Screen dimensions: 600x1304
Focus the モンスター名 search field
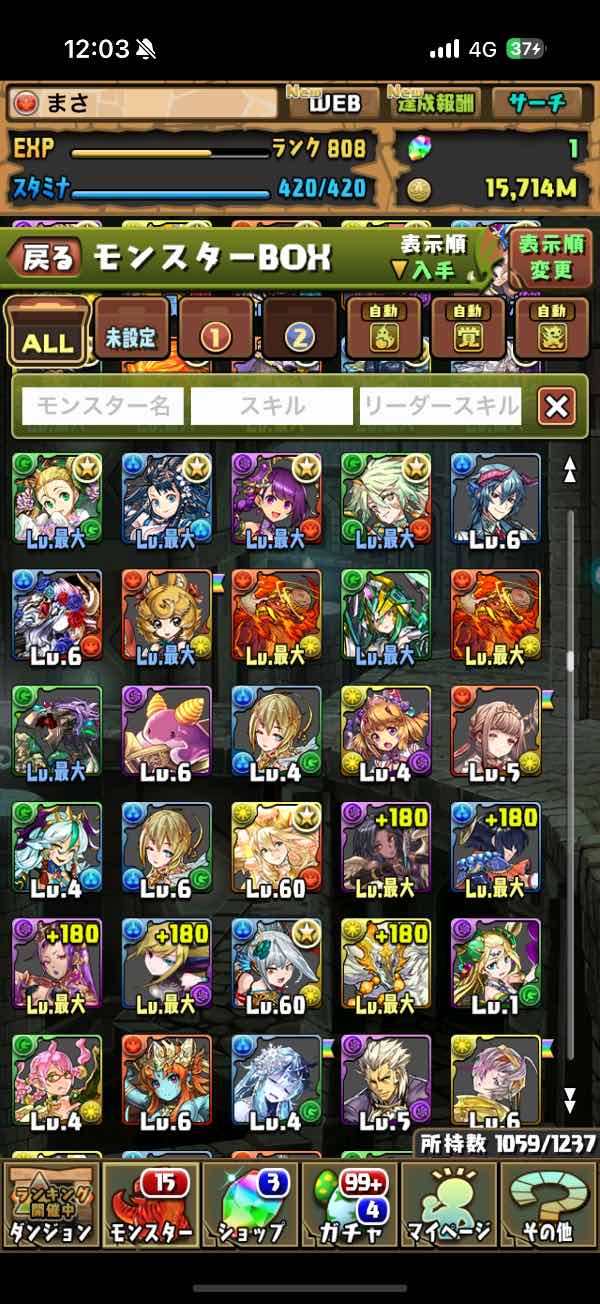pyautogui.click(x=104, y=406)
